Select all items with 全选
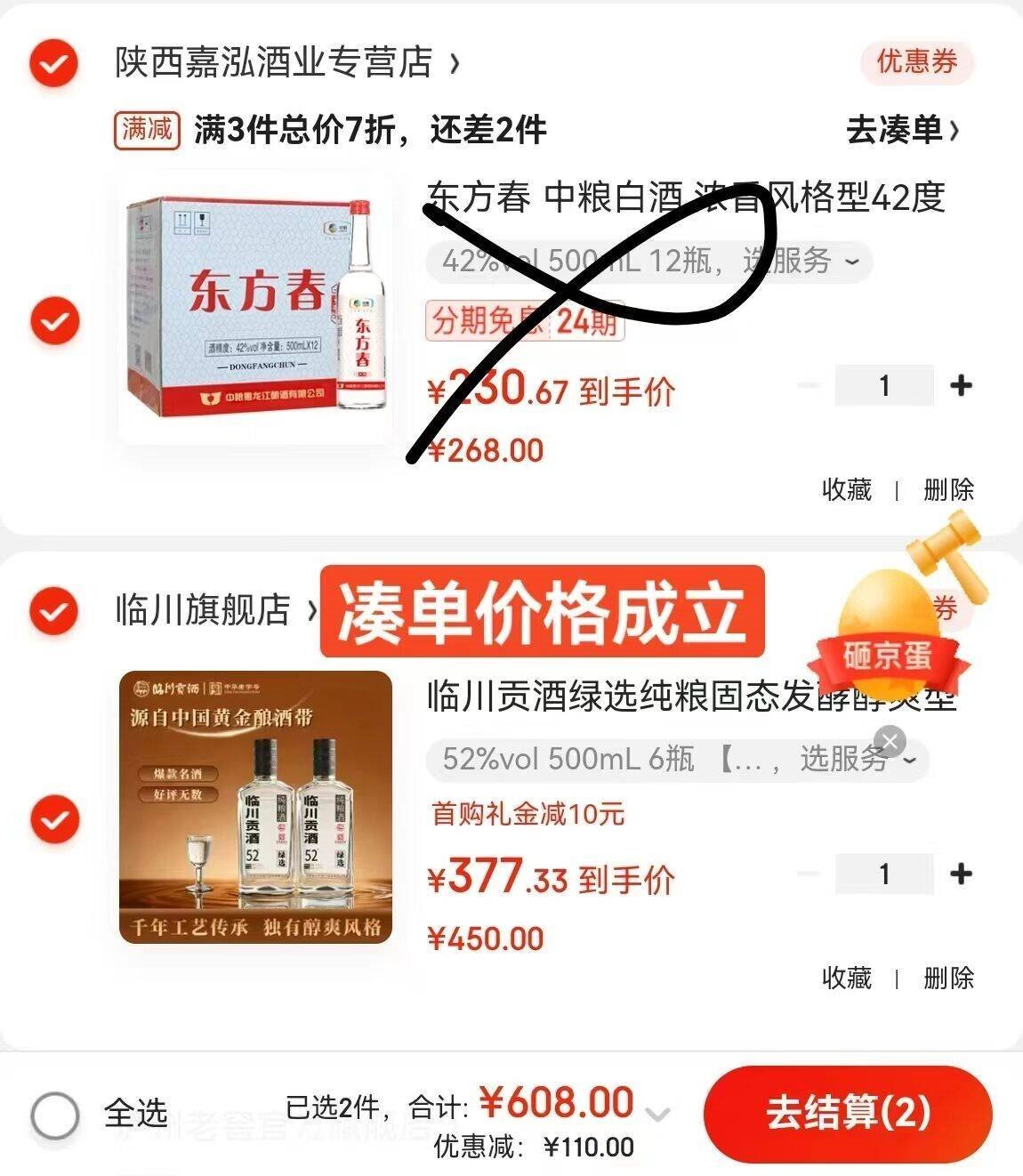Viewport: 1023px width, 1176px height. coord(55,1115)
